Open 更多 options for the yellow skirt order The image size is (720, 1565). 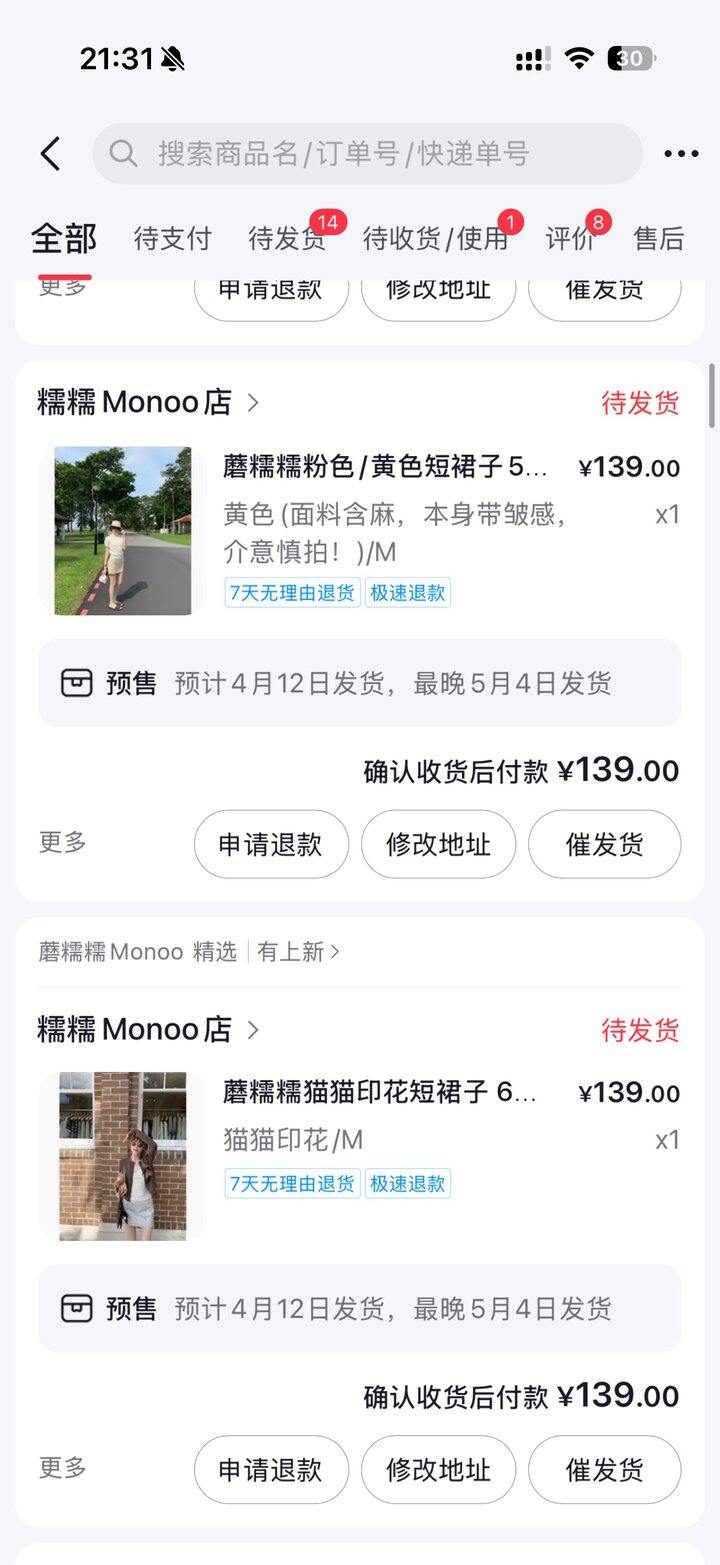pyautogui.click(x=63, y=842)
